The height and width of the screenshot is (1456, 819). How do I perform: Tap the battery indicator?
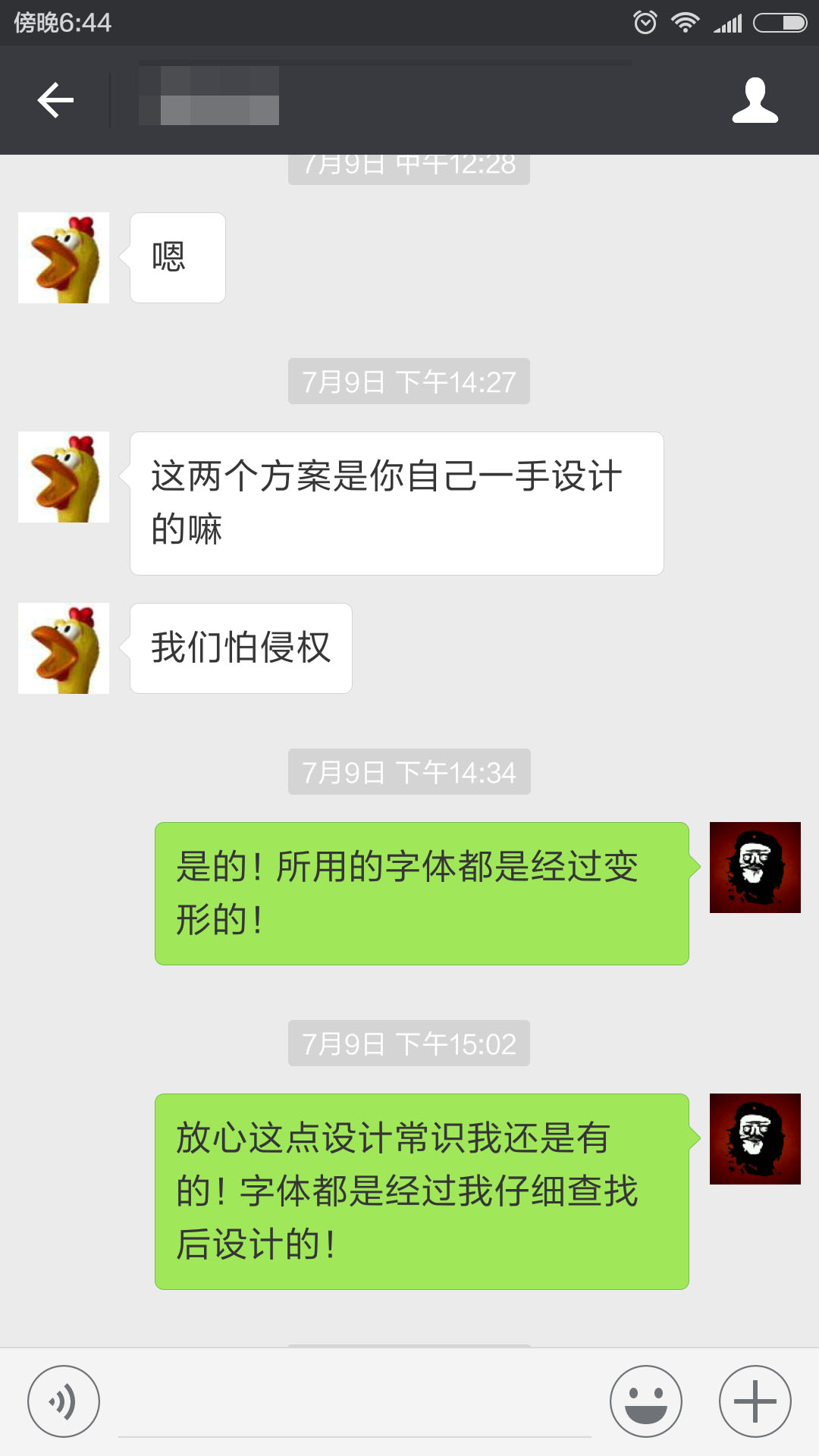(x=781, y=22)
